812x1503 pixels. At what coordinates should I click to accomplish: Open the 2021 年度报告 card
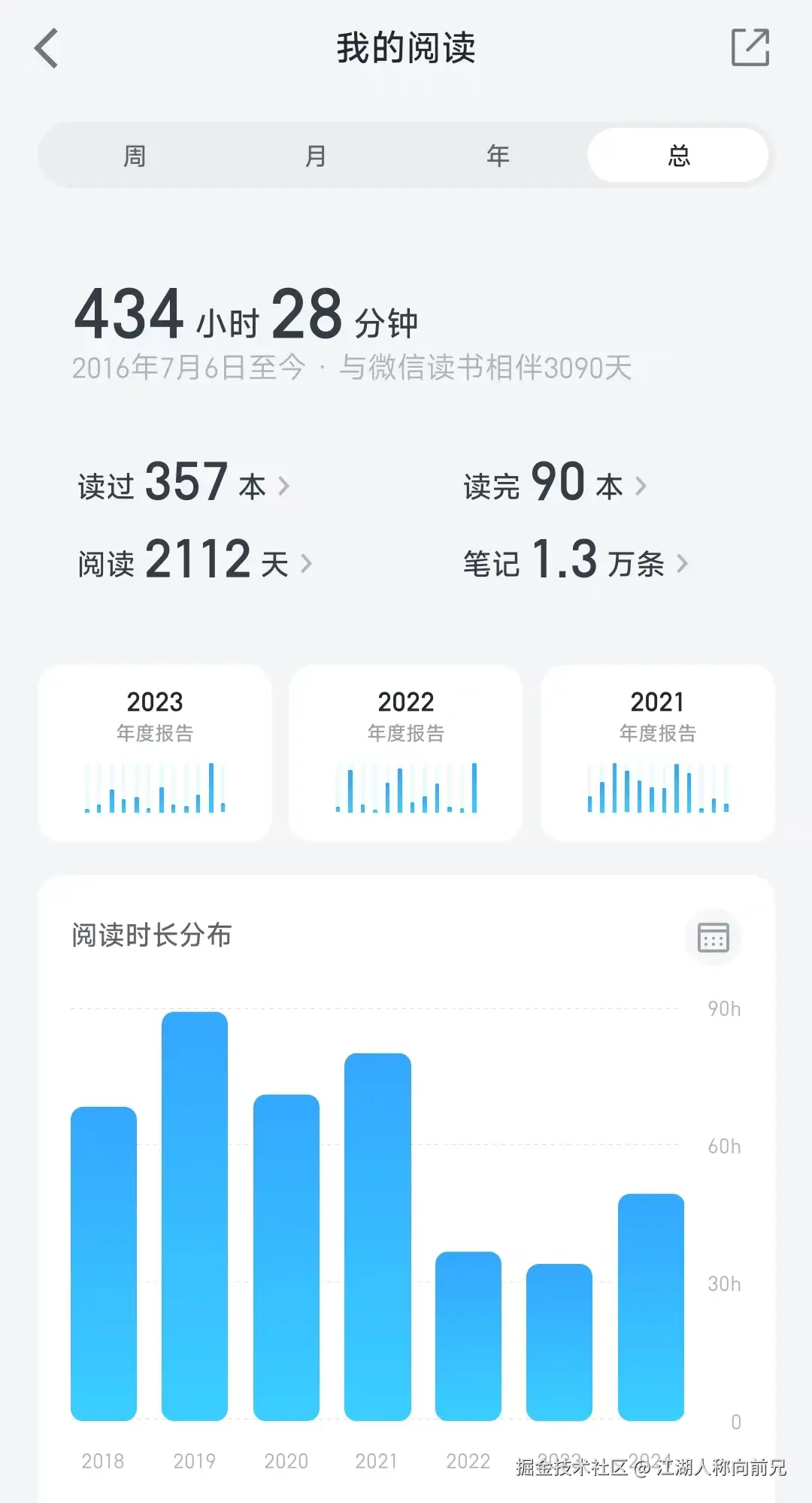pyautogui.click(x=657, y=753)
